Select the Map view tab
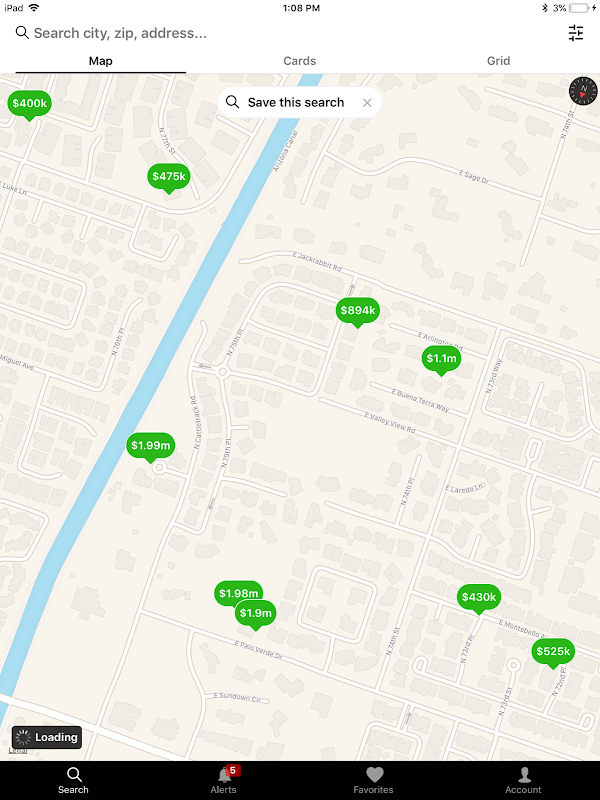This screenshot has height=800, width=600. (x=101, y=61)
